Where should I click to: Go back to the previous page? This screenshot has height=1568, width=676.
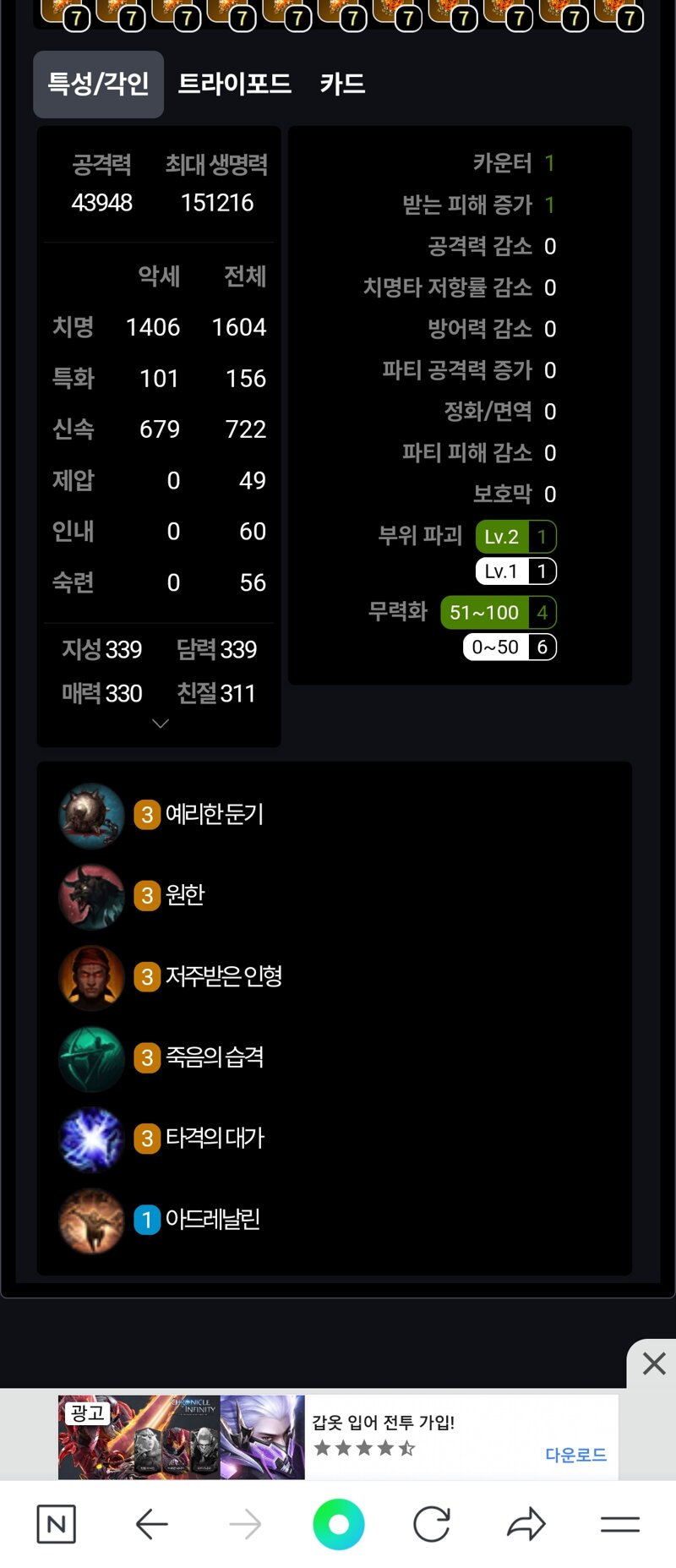151,1524
